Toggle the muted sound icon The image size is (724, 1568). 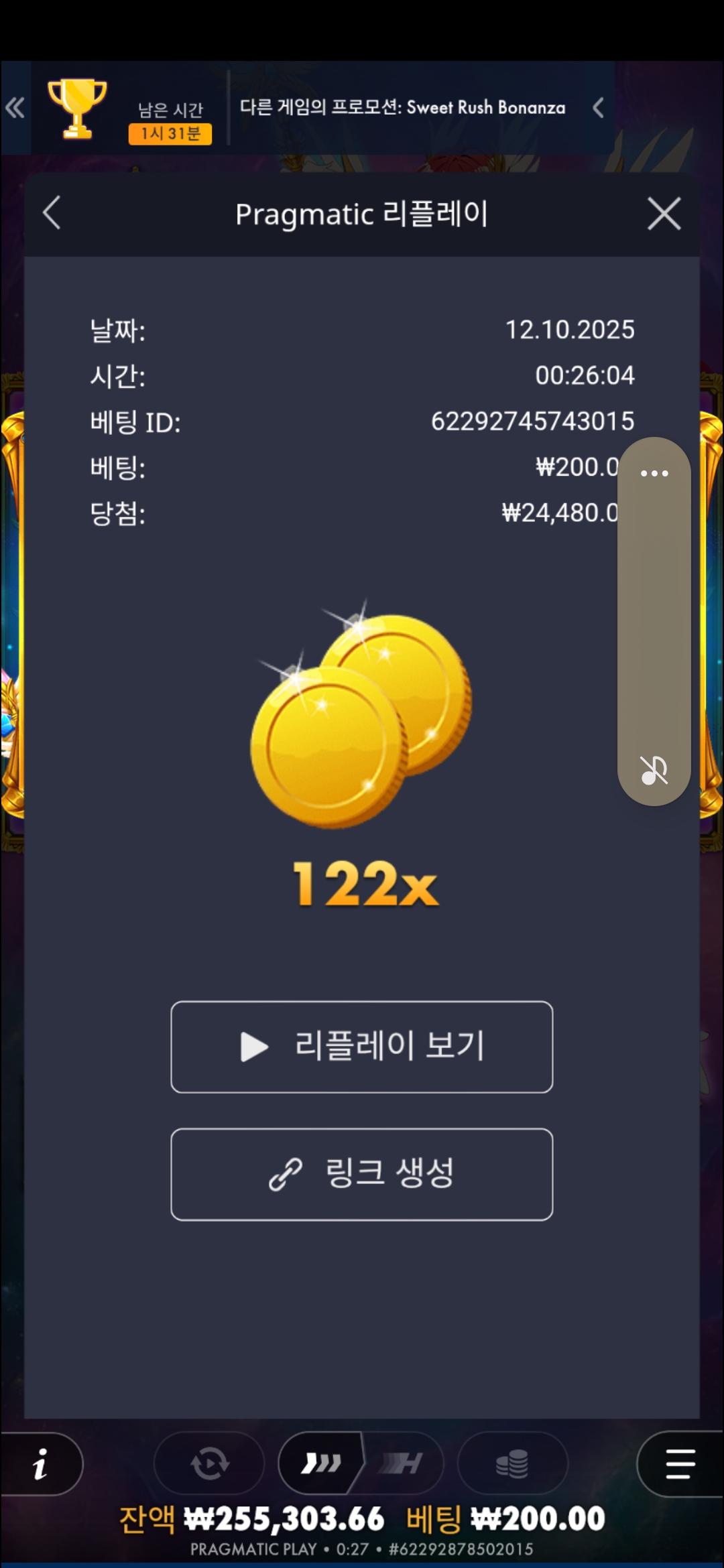[x=654, y=770]
